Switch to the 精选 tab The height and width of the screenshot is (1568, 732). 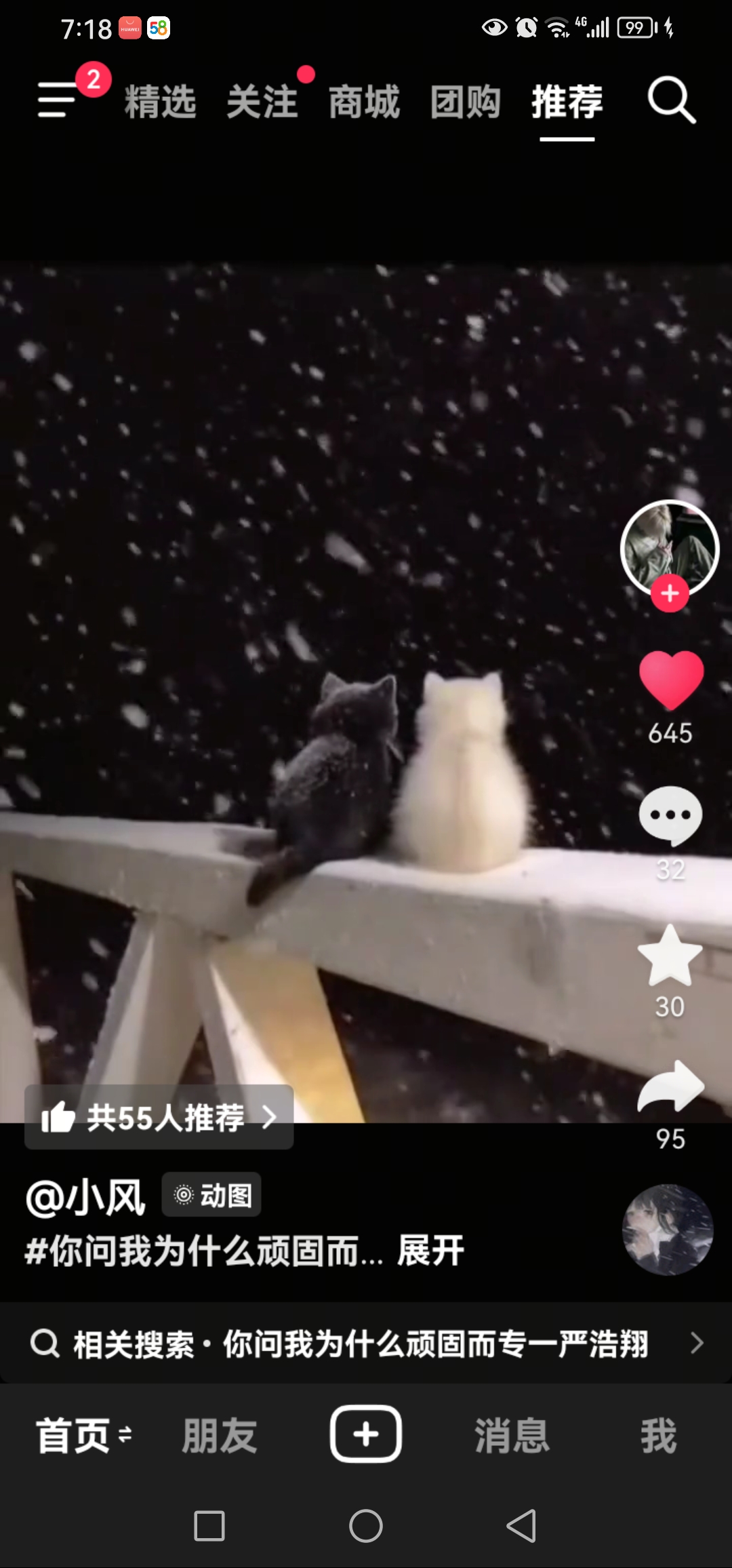click(x=160, y=102)
